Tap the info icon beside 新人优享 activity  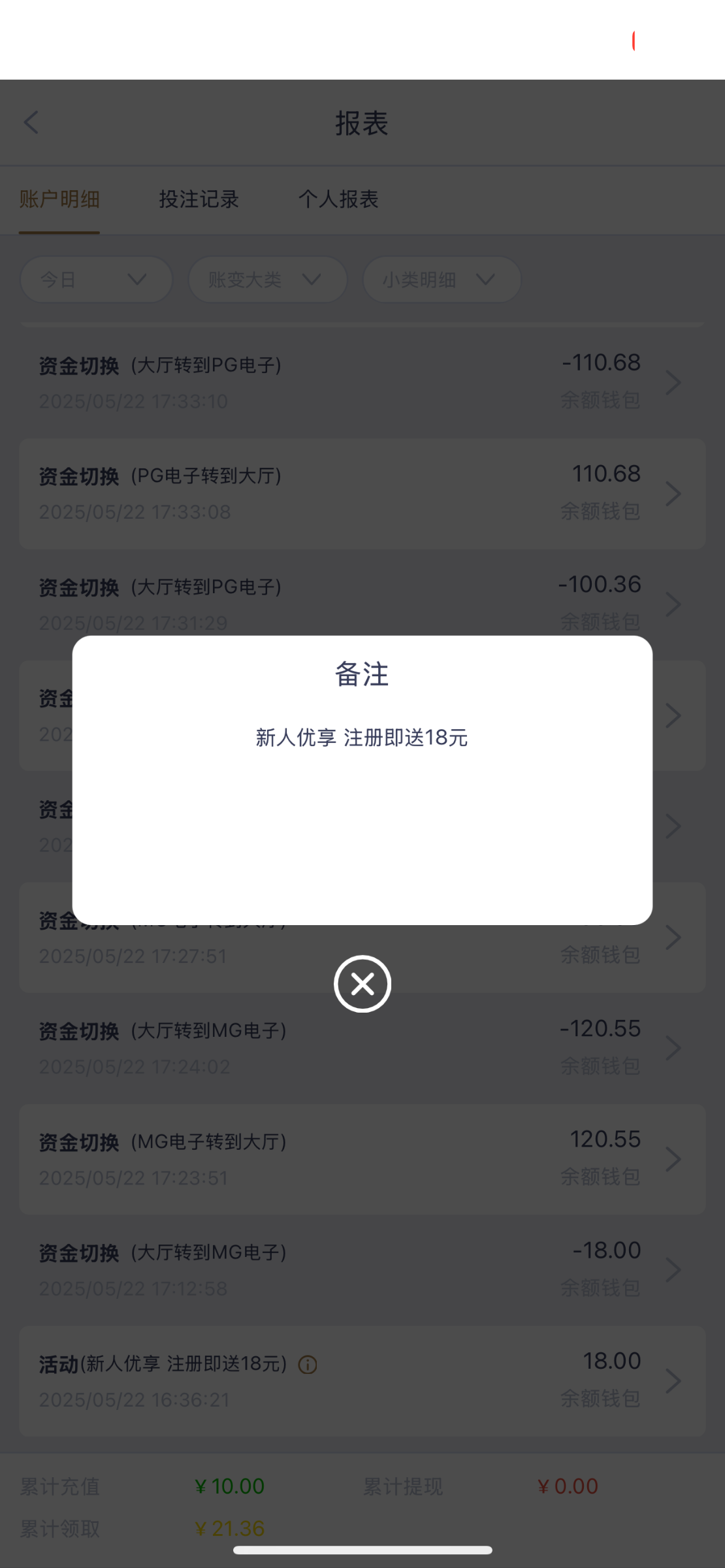[307, 1365]
